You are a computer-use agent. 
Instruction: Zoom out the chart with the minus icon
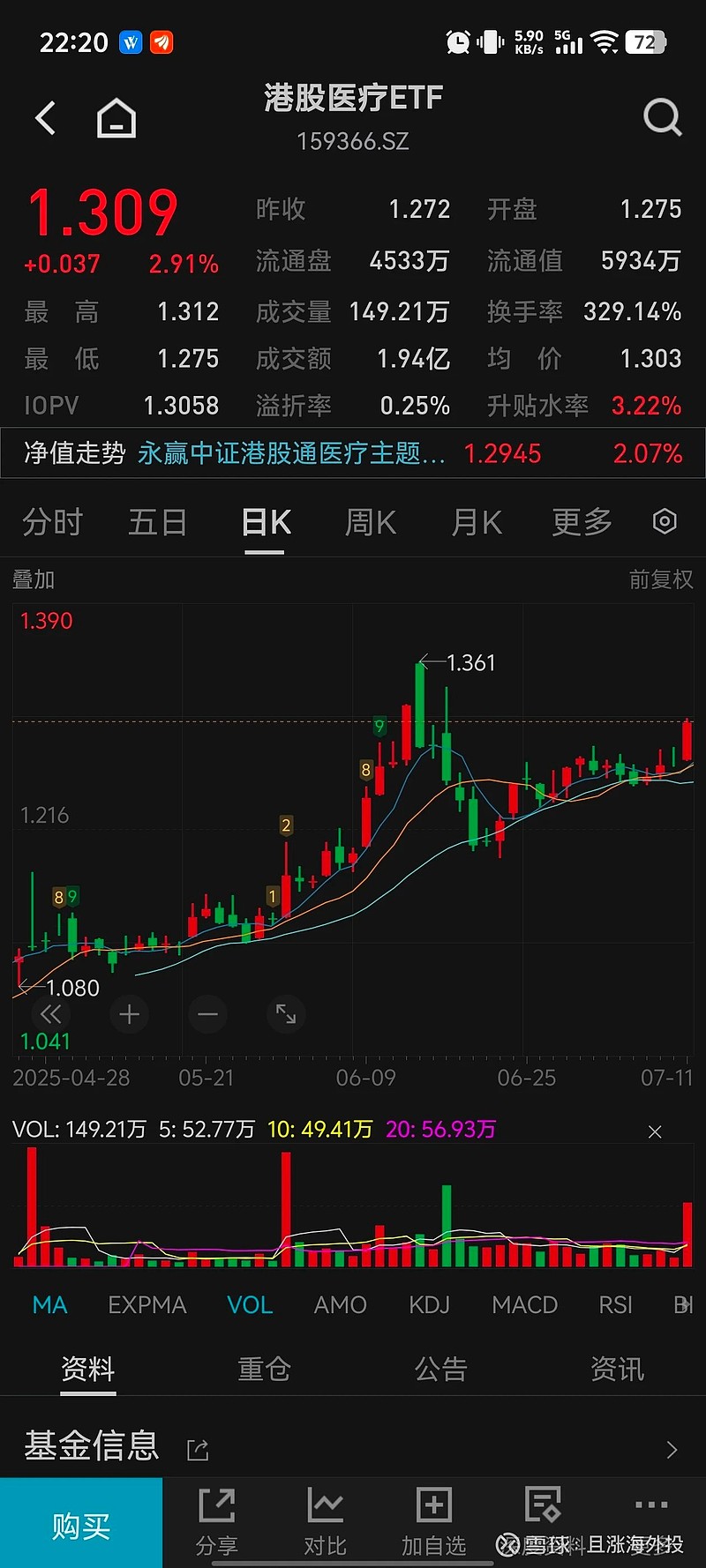207,1014
